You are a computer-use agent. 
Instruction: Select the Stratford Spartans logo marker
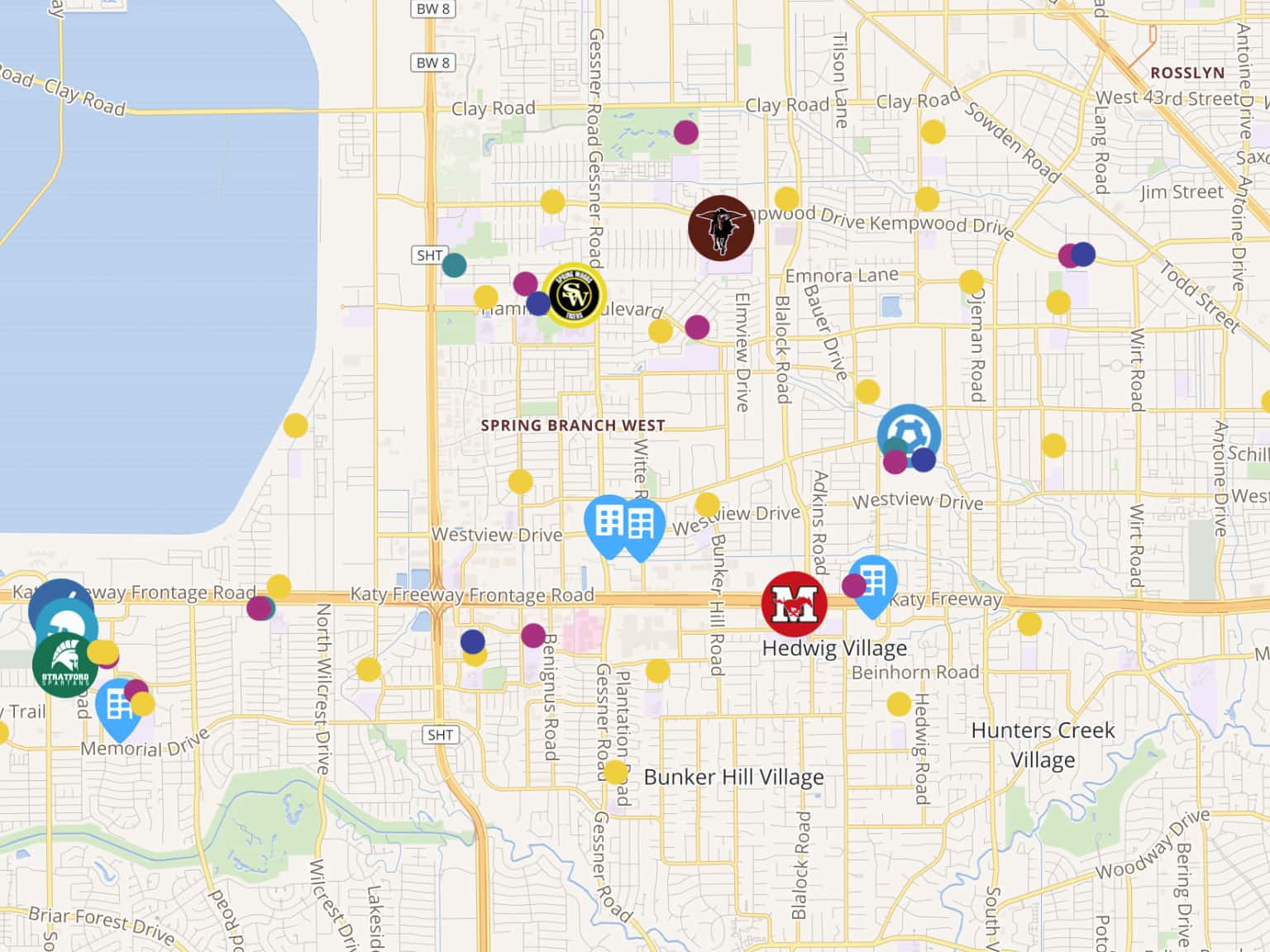(64, 664)
